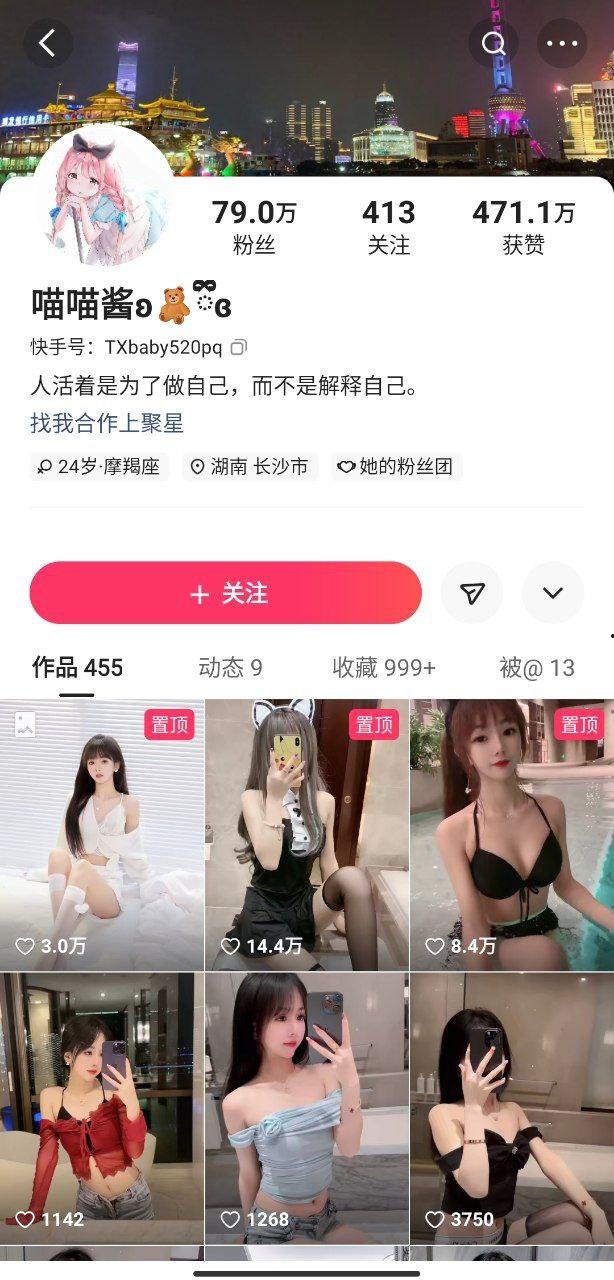The width and height of the screenshot is (614, 1280).
Task: Switch to the 被@ 13 tab
Action: (537, 668)
